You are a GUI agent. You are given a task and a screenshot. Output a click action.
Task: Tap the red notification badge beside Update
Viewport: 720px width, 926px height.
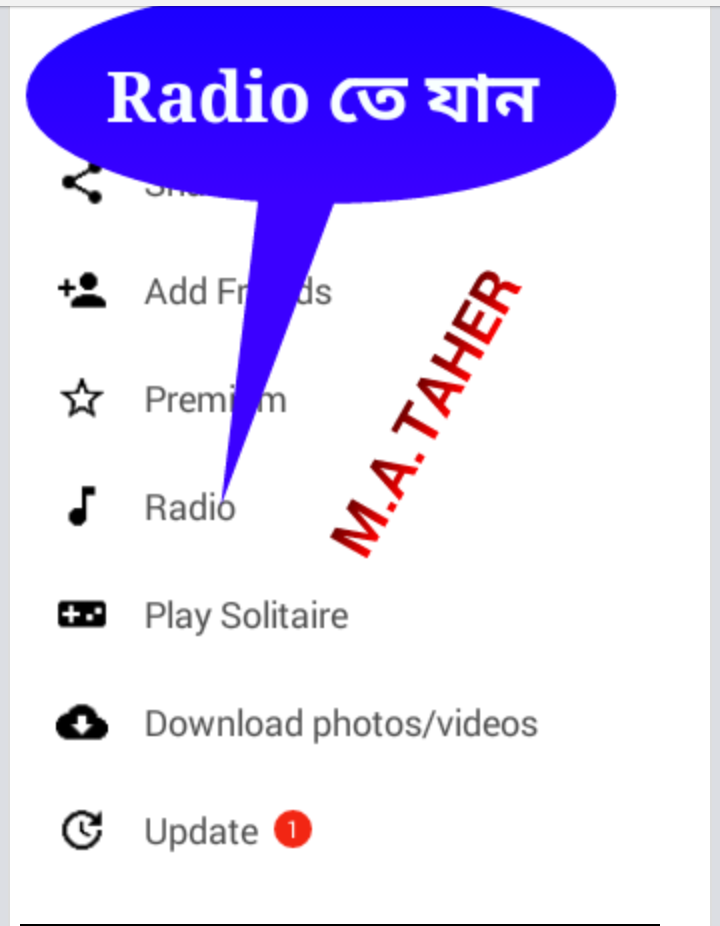pyautogui.click(x=294, y=829)
